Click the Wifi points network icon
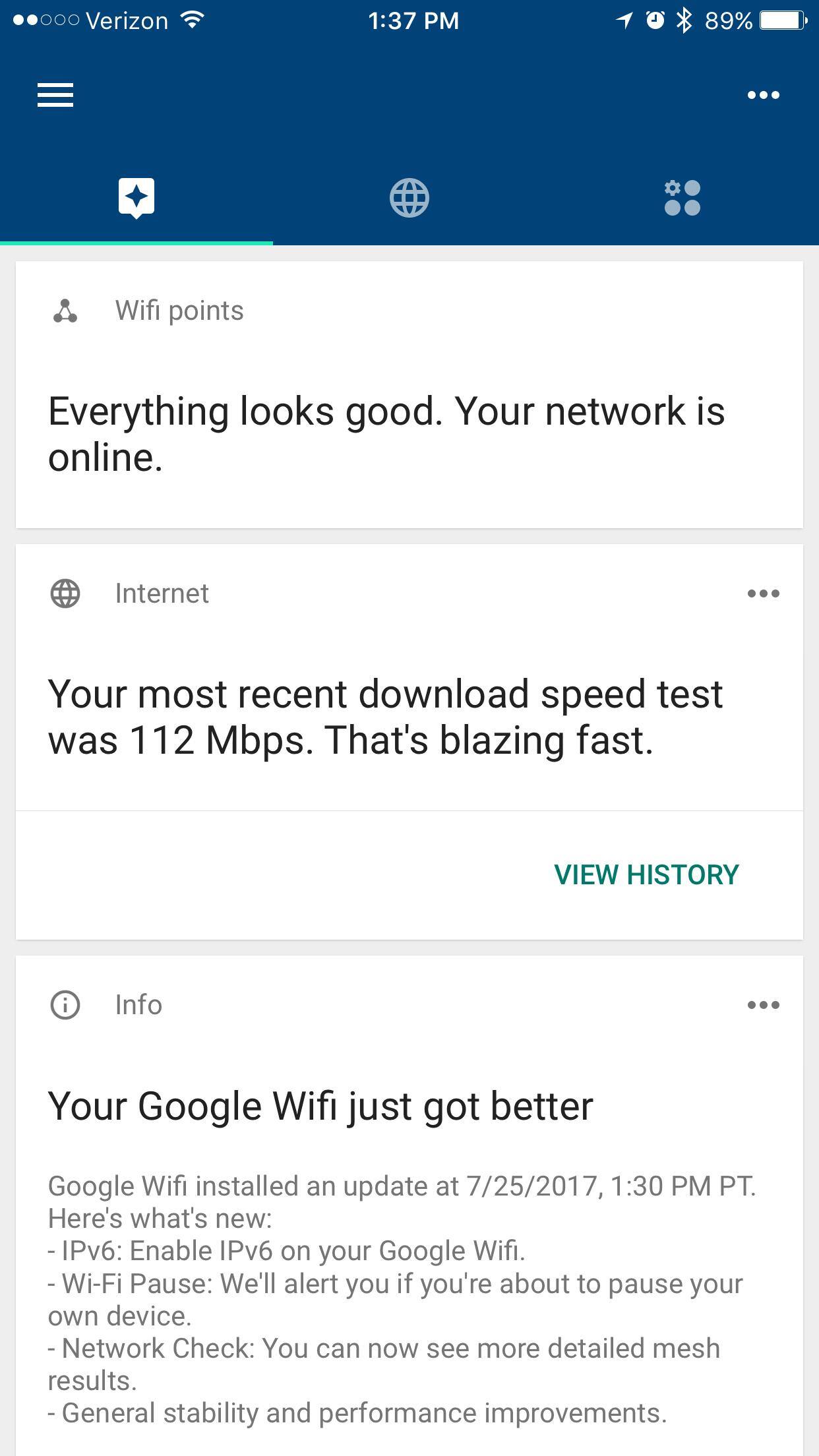819x1456 pixels. click(65, 310)
